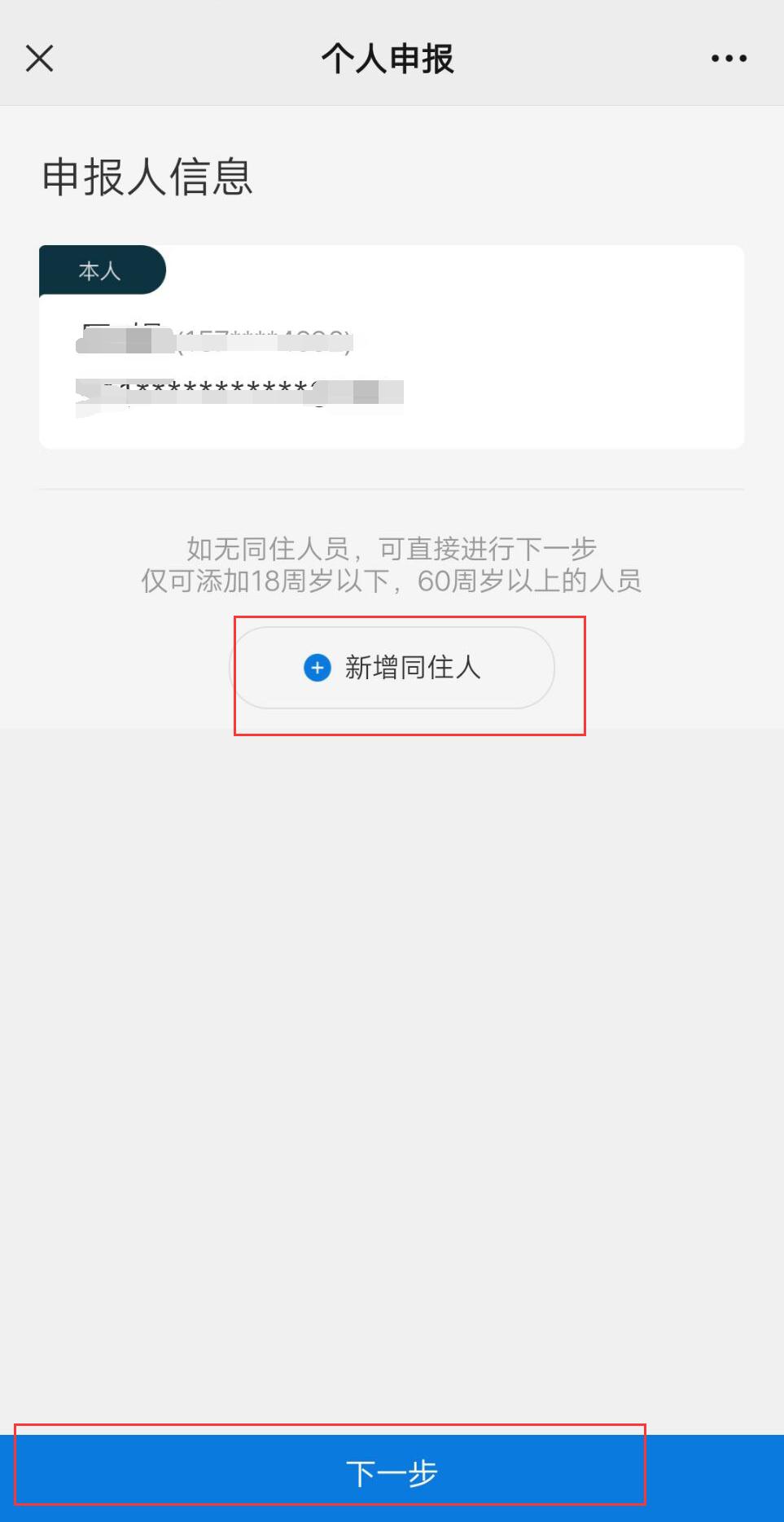Click the plus icon in 新增同住人 button
The image size is (784, 1522).
tap(317, 668)
